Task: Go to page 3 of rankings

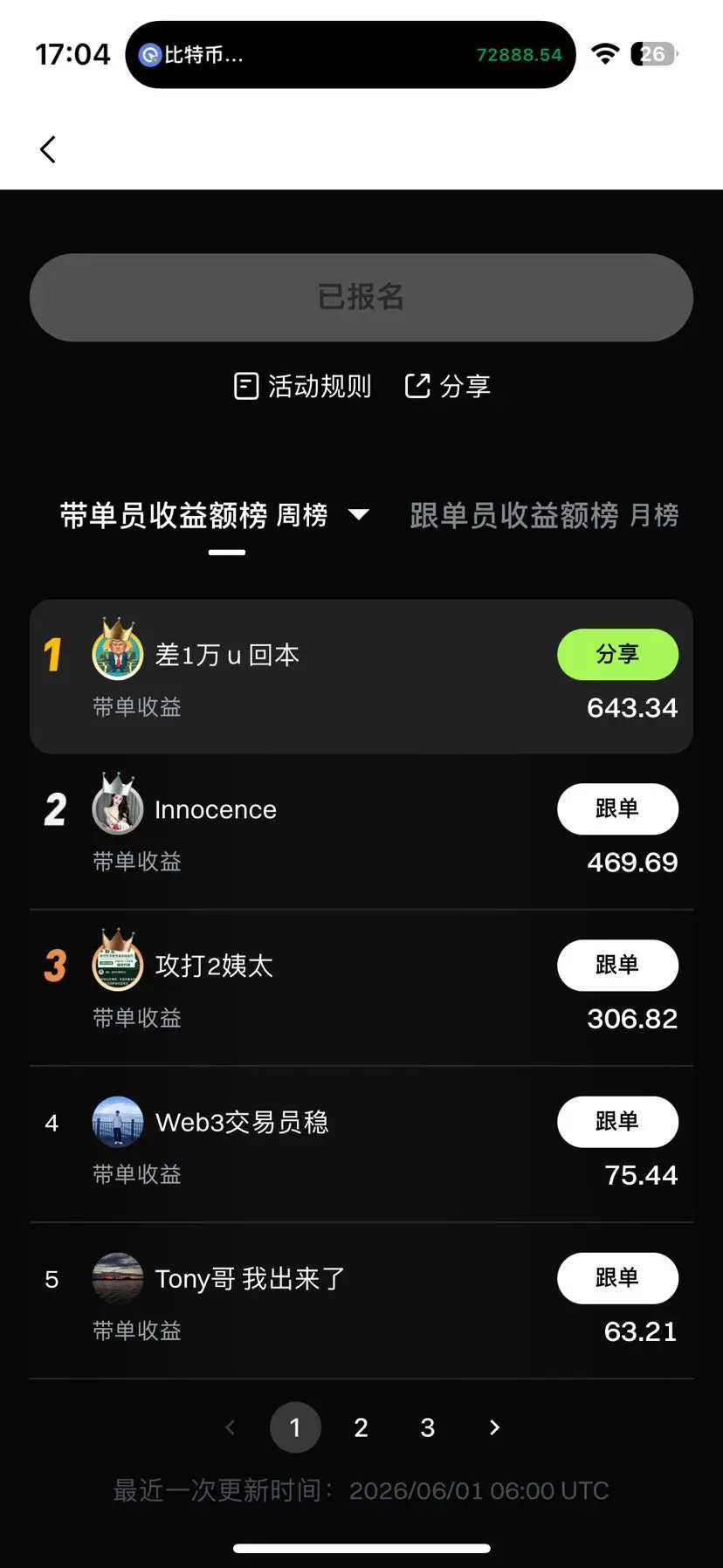Action: 427,1427
